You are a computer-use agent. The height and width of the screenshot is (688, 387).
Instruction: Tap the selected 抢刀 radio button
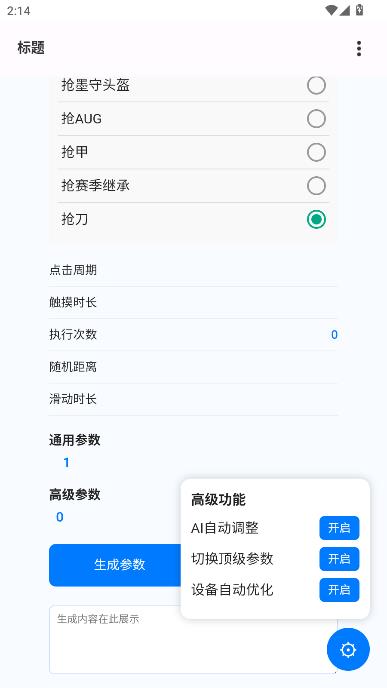(316, 219)
